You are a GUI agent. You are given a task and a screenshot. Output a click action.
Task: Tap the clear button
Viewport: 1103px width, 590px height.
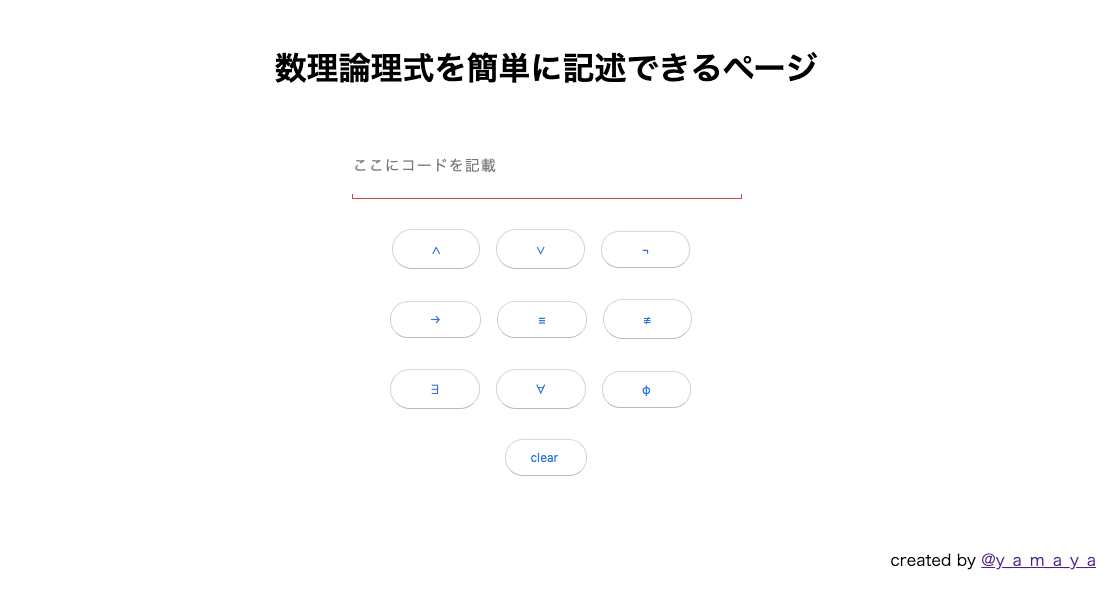point(545,457)
